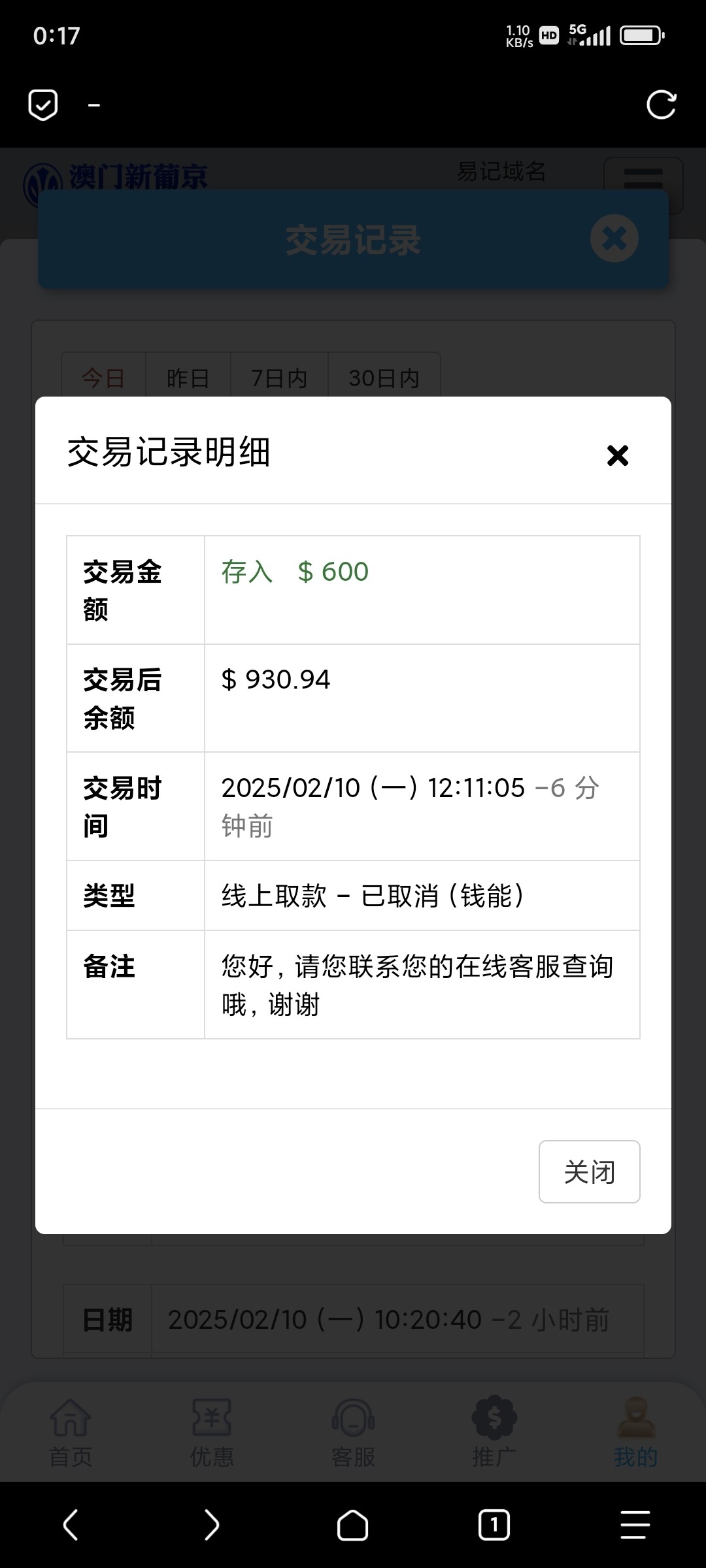Image resolution: width=706 pixels, height=1568 pixels.
Task: Switch to the 7日内 tab
Action: [277, 378]
